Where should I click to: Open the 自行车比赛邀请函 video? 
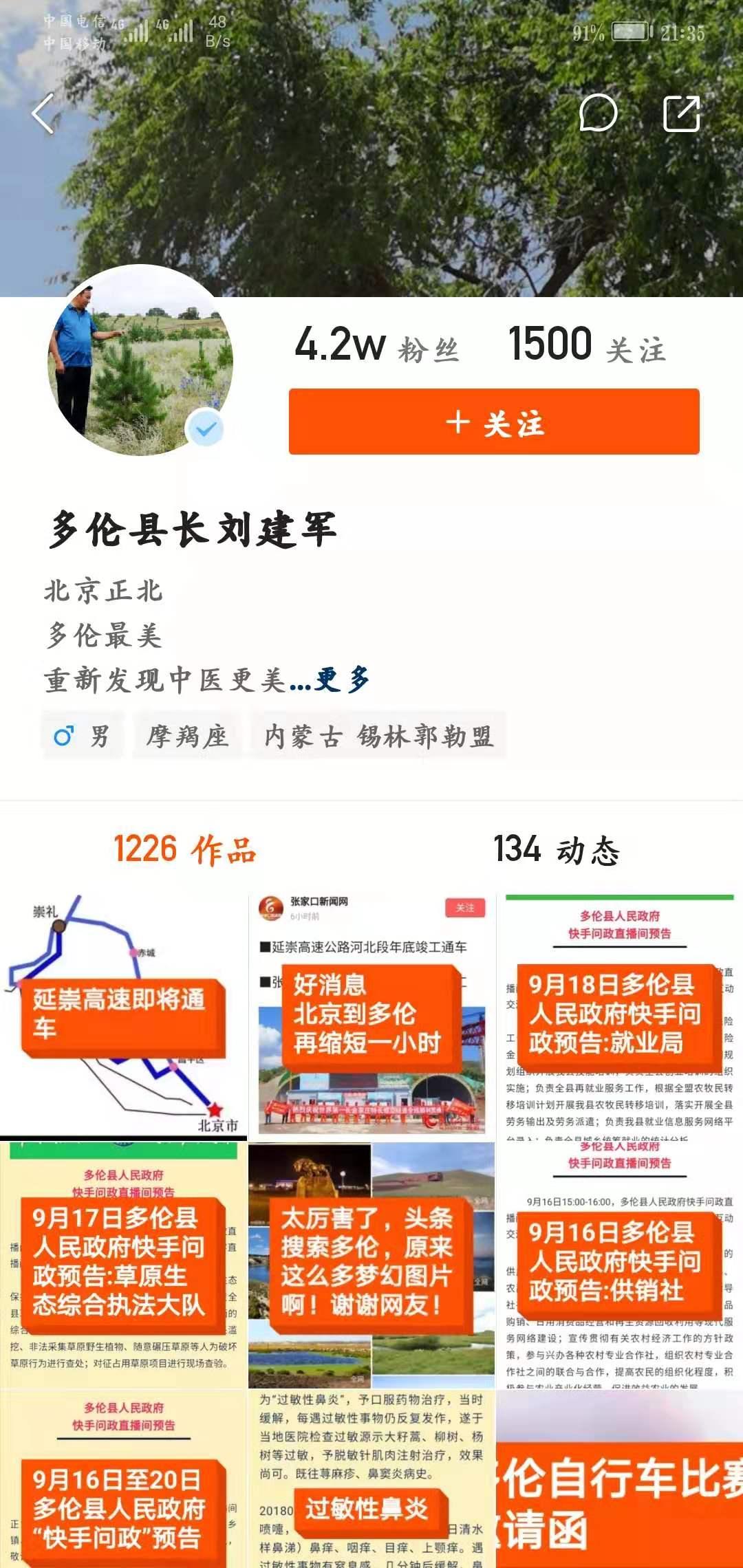[619, 1479]
